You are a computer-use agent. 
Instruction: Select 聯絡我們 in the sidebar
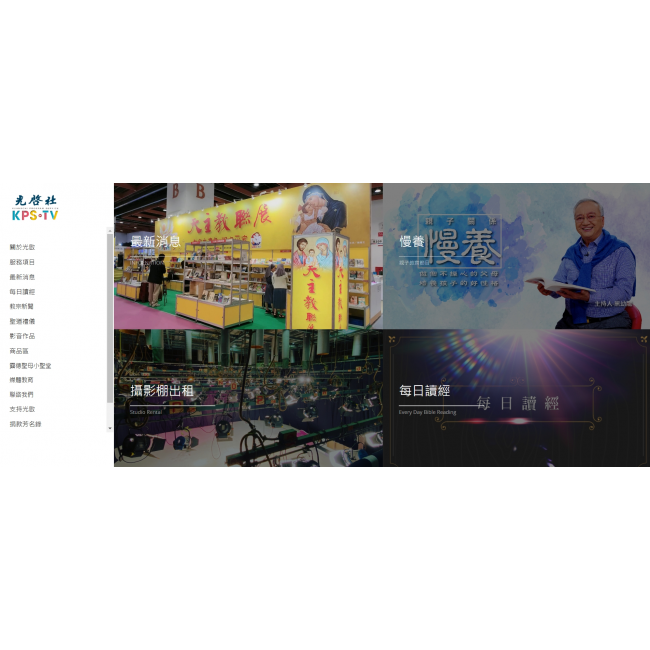22,394
